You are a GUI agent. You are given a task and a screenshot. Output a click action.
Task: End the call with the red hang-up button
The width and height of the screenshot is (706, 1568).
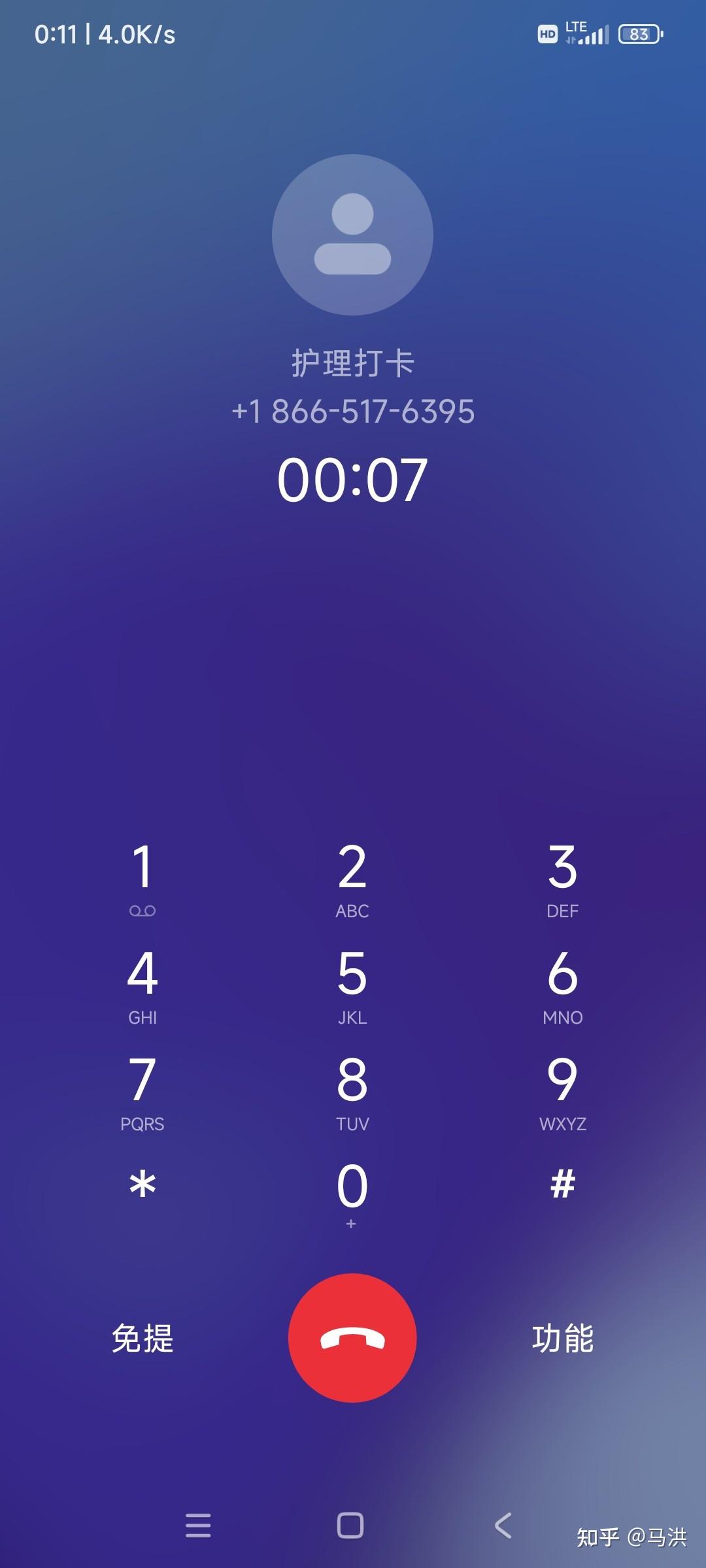(x=352, y=1338)
